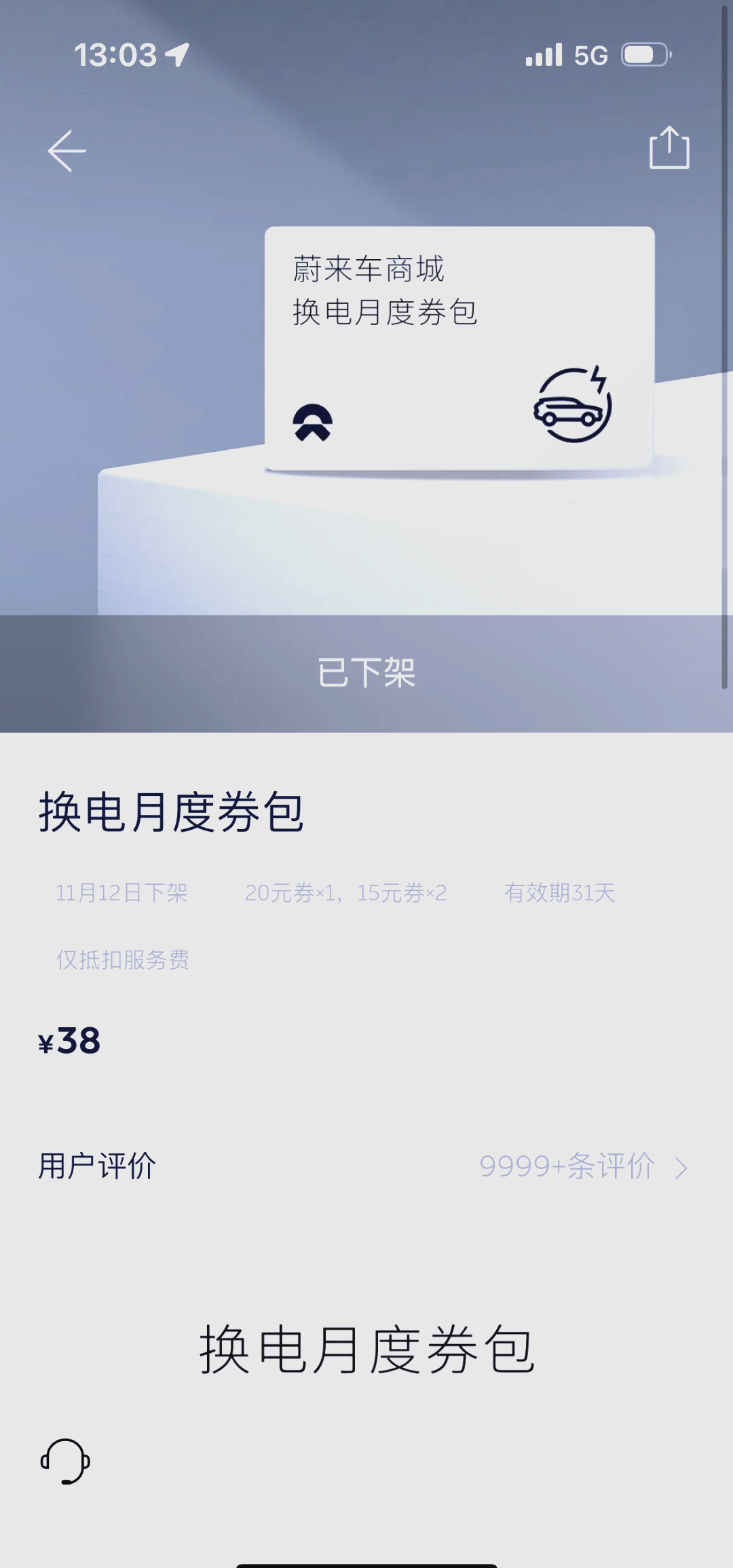Select the 已下架 status banner

coord(366,673)
